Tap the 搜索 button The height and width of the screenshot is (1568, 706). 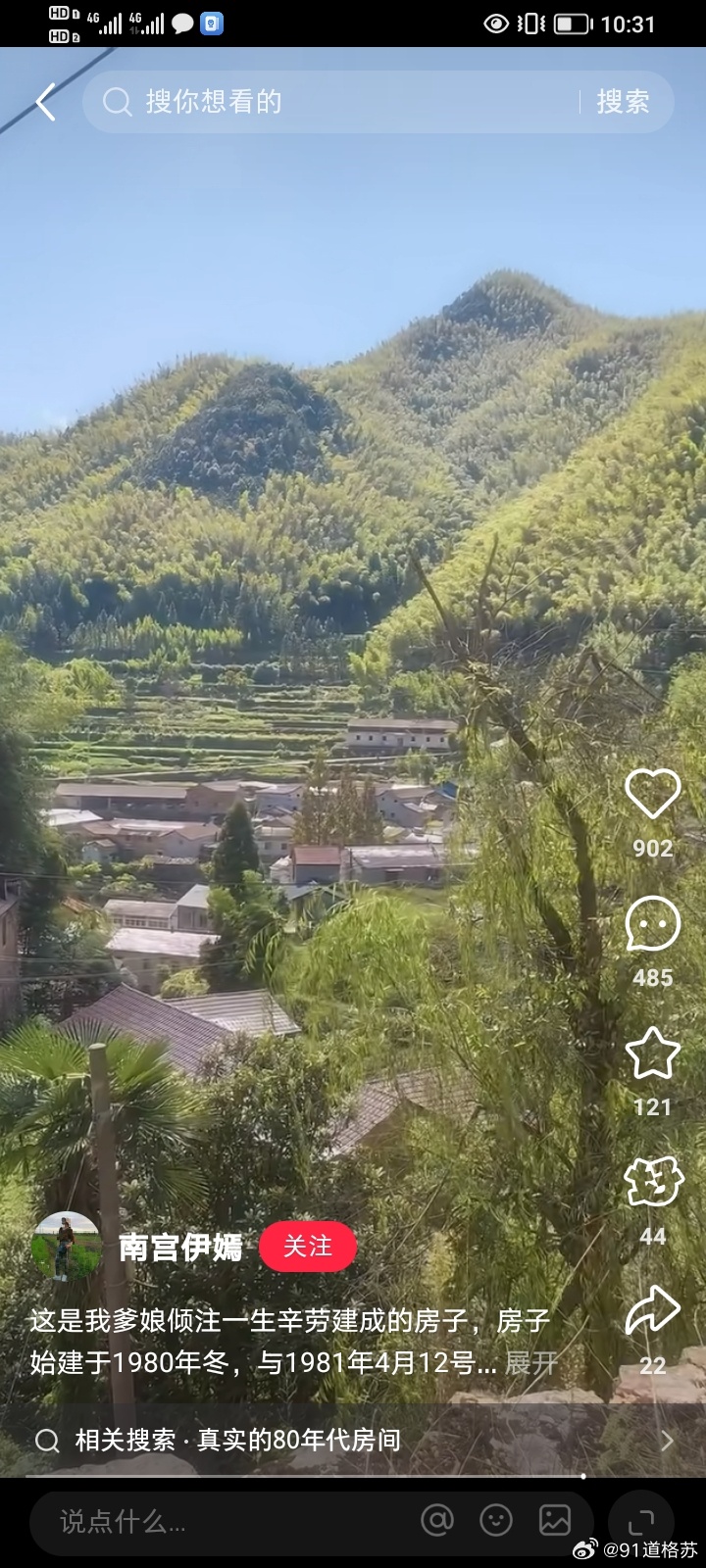tap(623, 102)
